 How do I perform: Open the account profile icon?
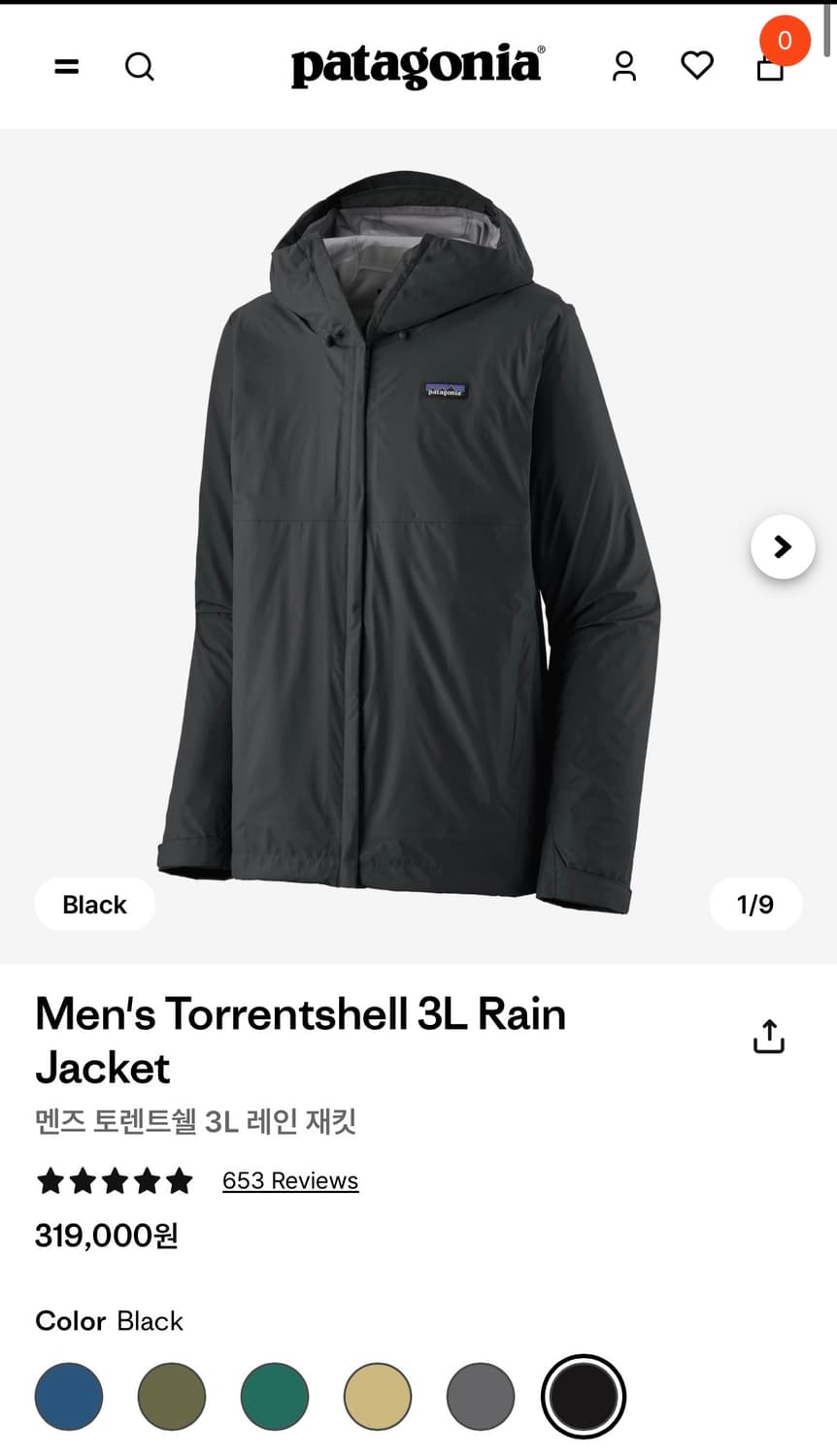click(x=623, y=66)
